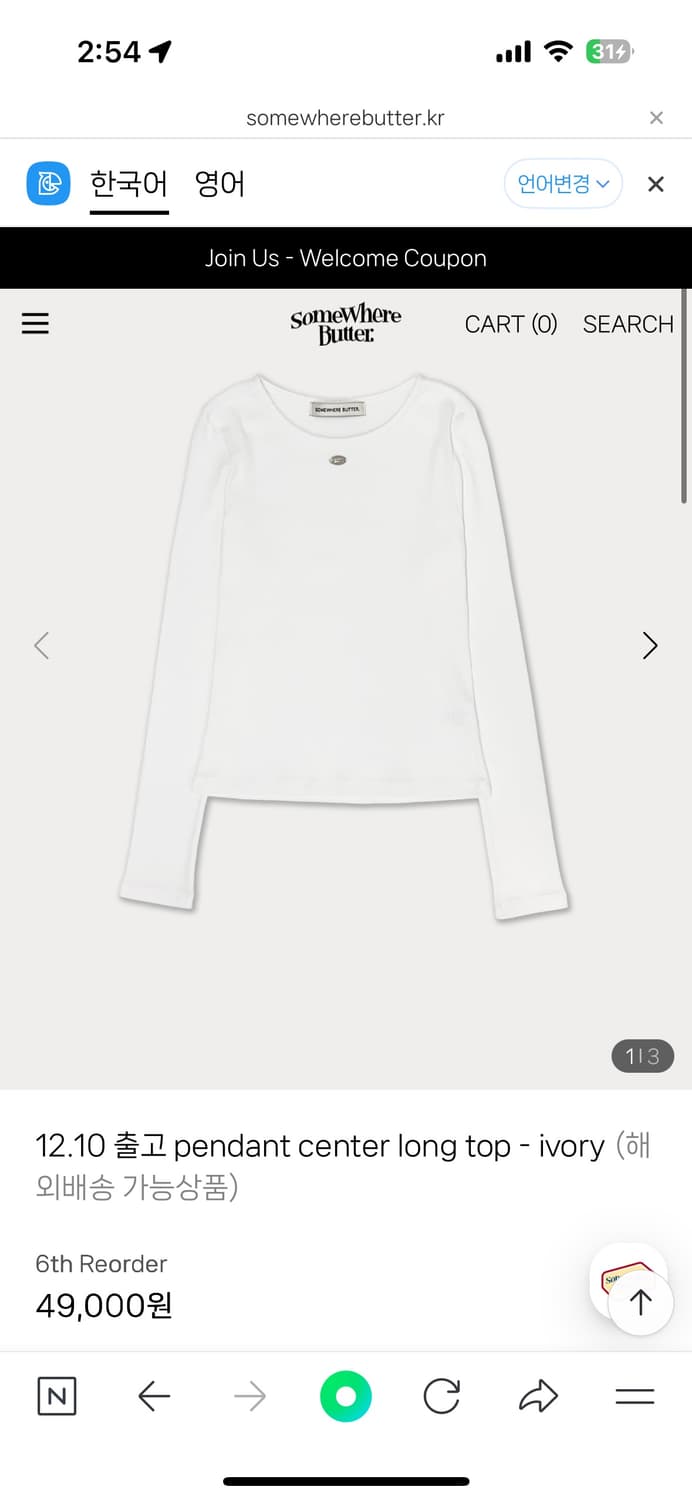The height and width of the screenshot is (1500, 692).
Task: Open the Join Us Welcome Coupon banner
Action: 346,258
